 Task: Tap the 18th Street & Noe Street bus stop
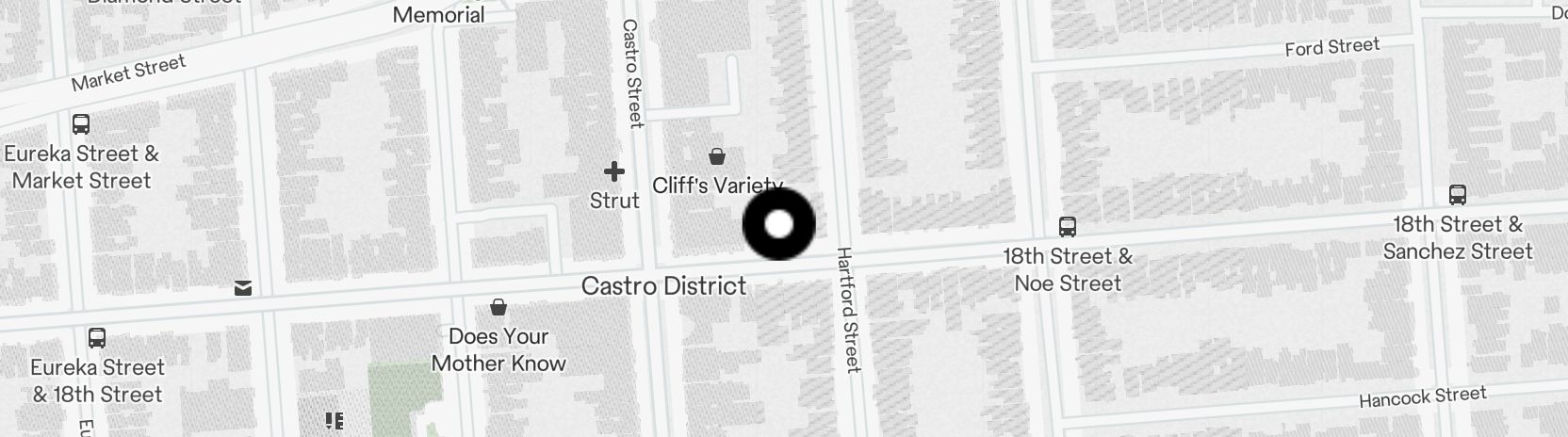[1068, 226]
